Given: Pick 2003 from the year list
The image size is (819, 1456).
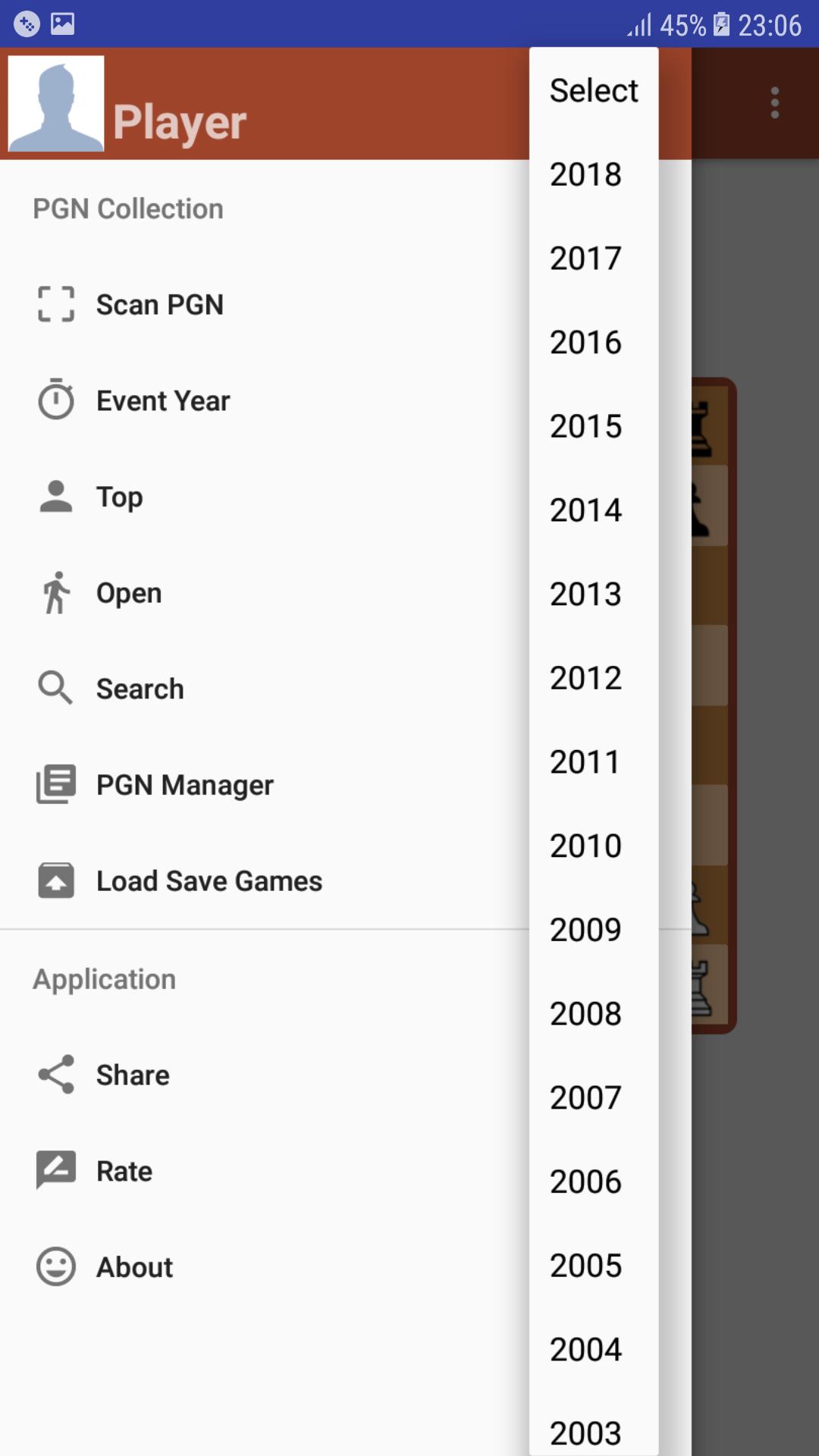Looking at the screenshot, I should (584, 1432).
